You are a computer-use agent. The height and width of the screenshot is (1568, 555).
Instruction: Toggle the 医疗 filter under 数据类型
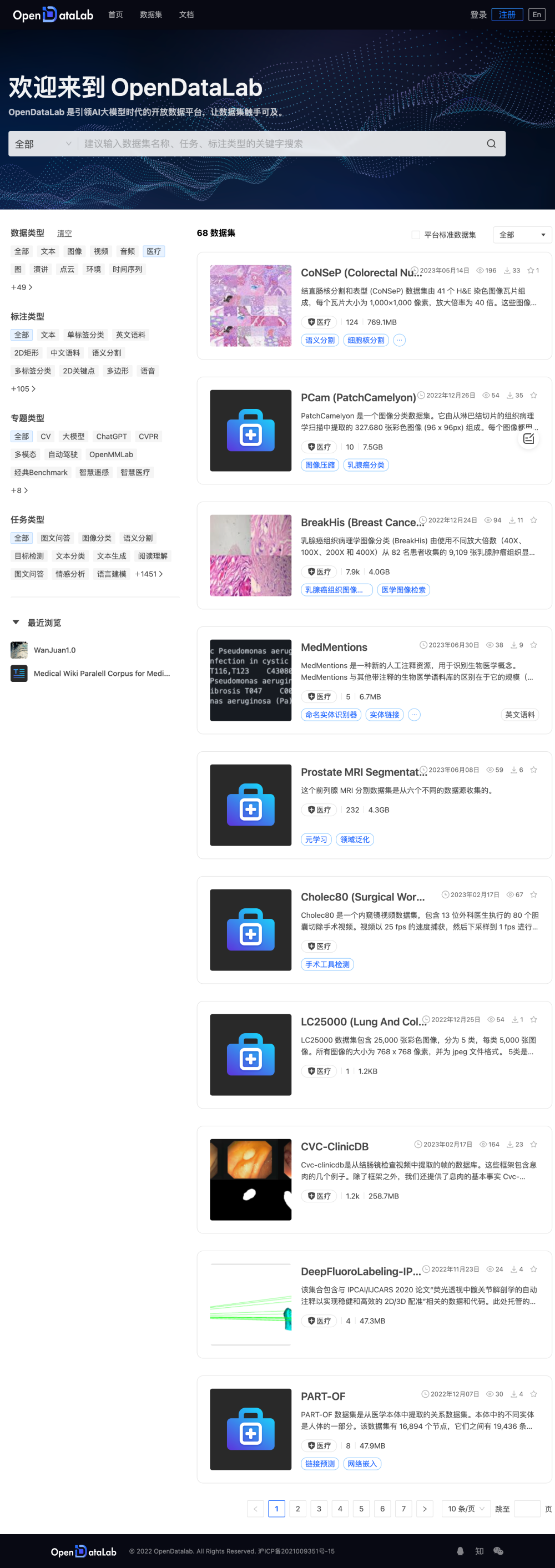[x=153, y=251]
